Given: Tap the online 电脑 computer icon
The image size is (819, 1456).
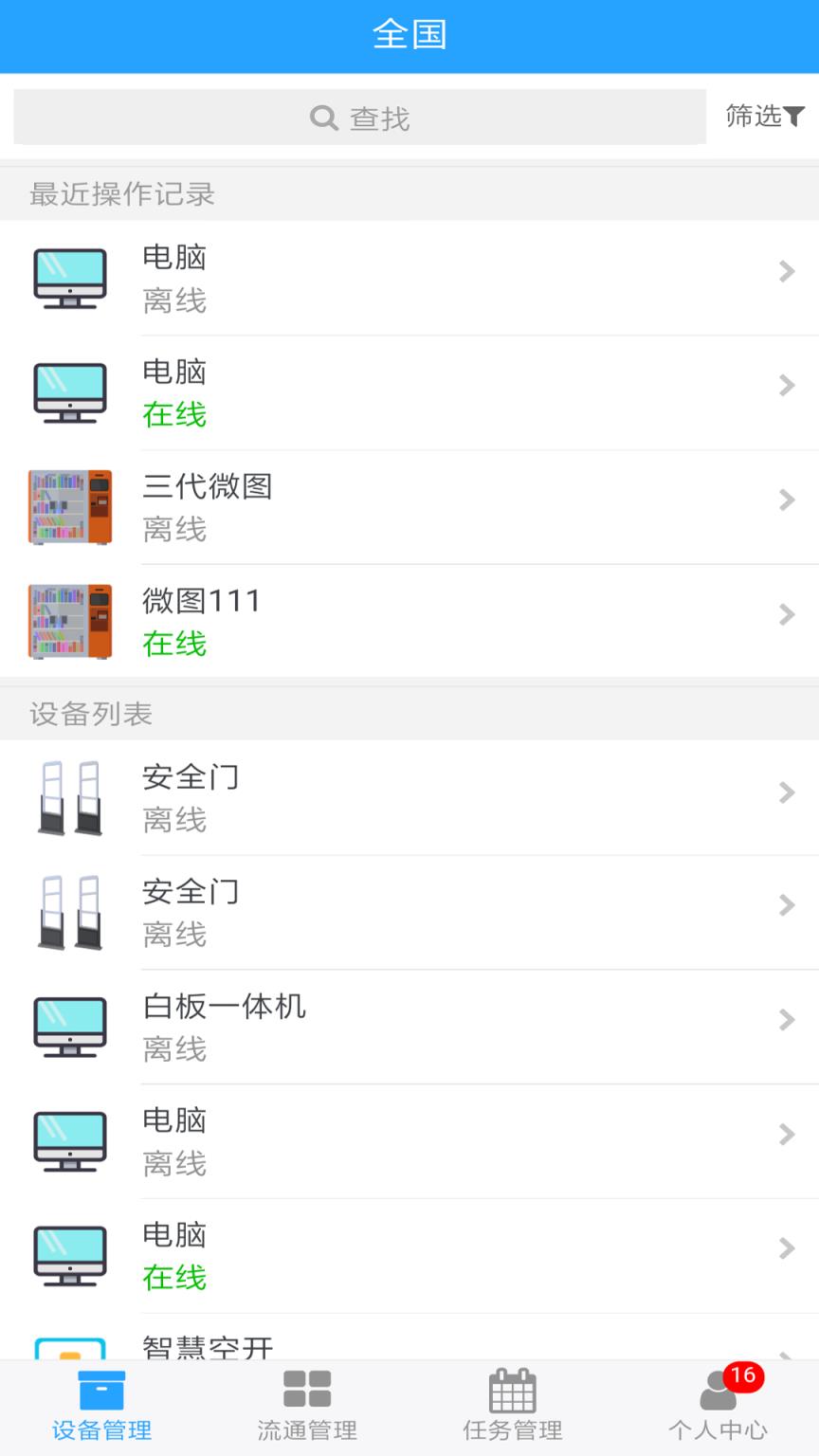Looking at the screenshot, I should point(69,392).
